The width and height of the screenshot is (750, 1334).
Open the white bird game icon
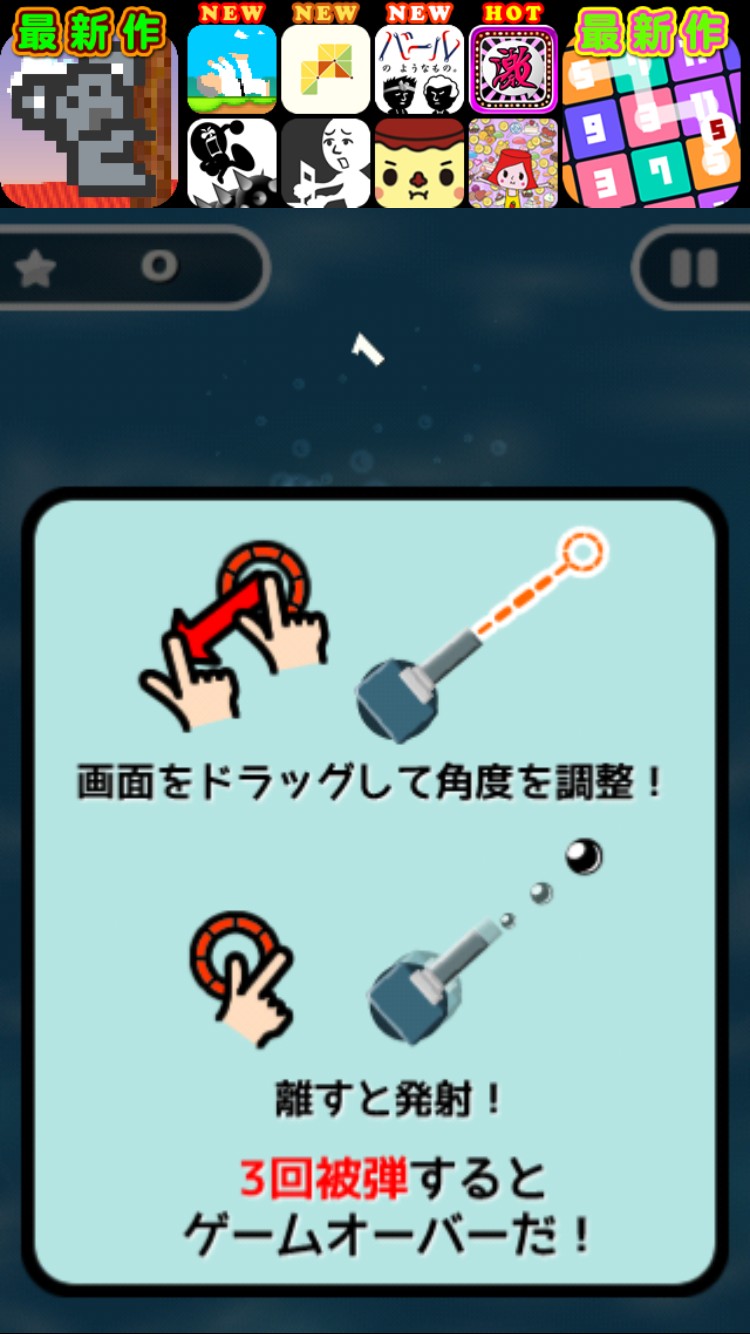tap(232, 70)
